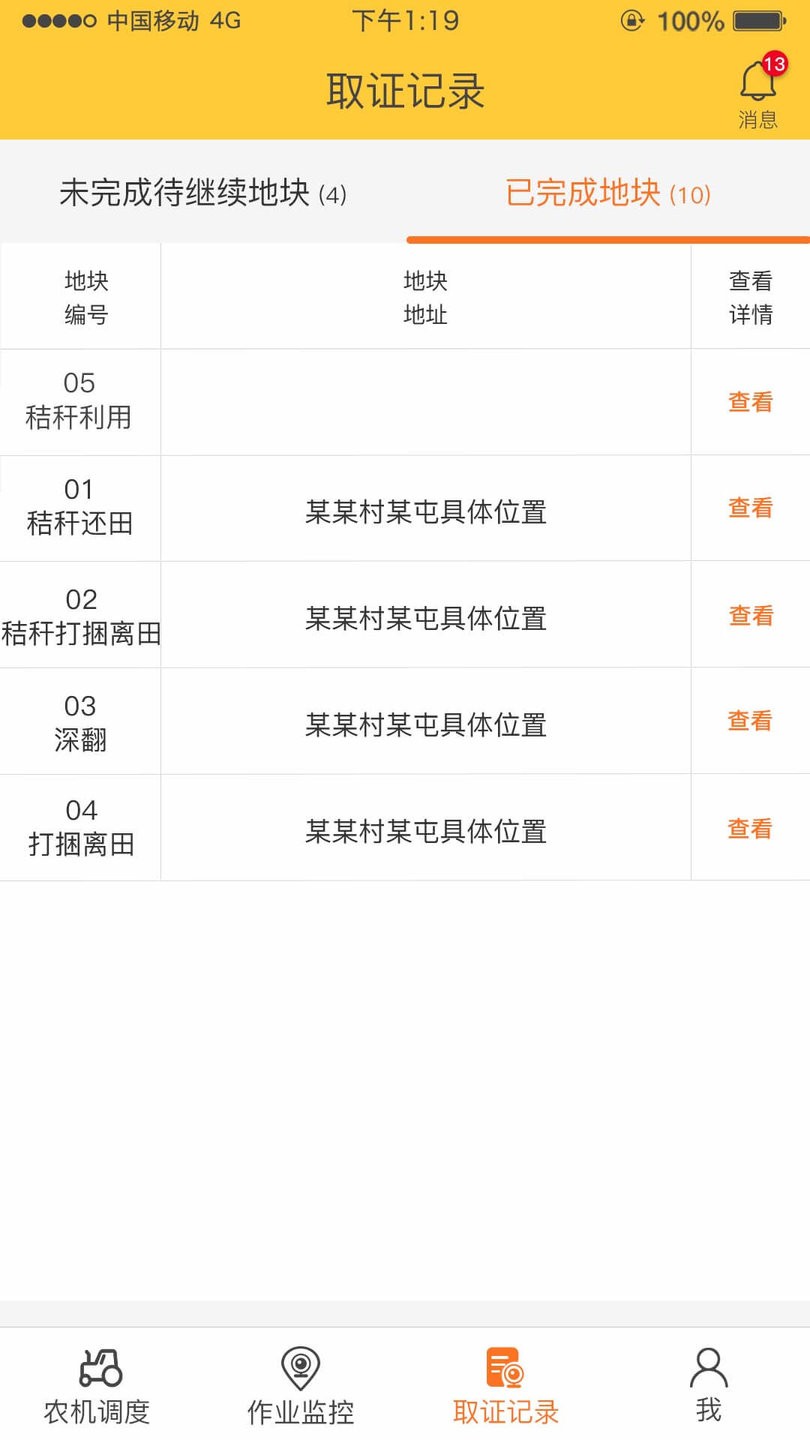Select the 取证记录 page title

(405, 90)
